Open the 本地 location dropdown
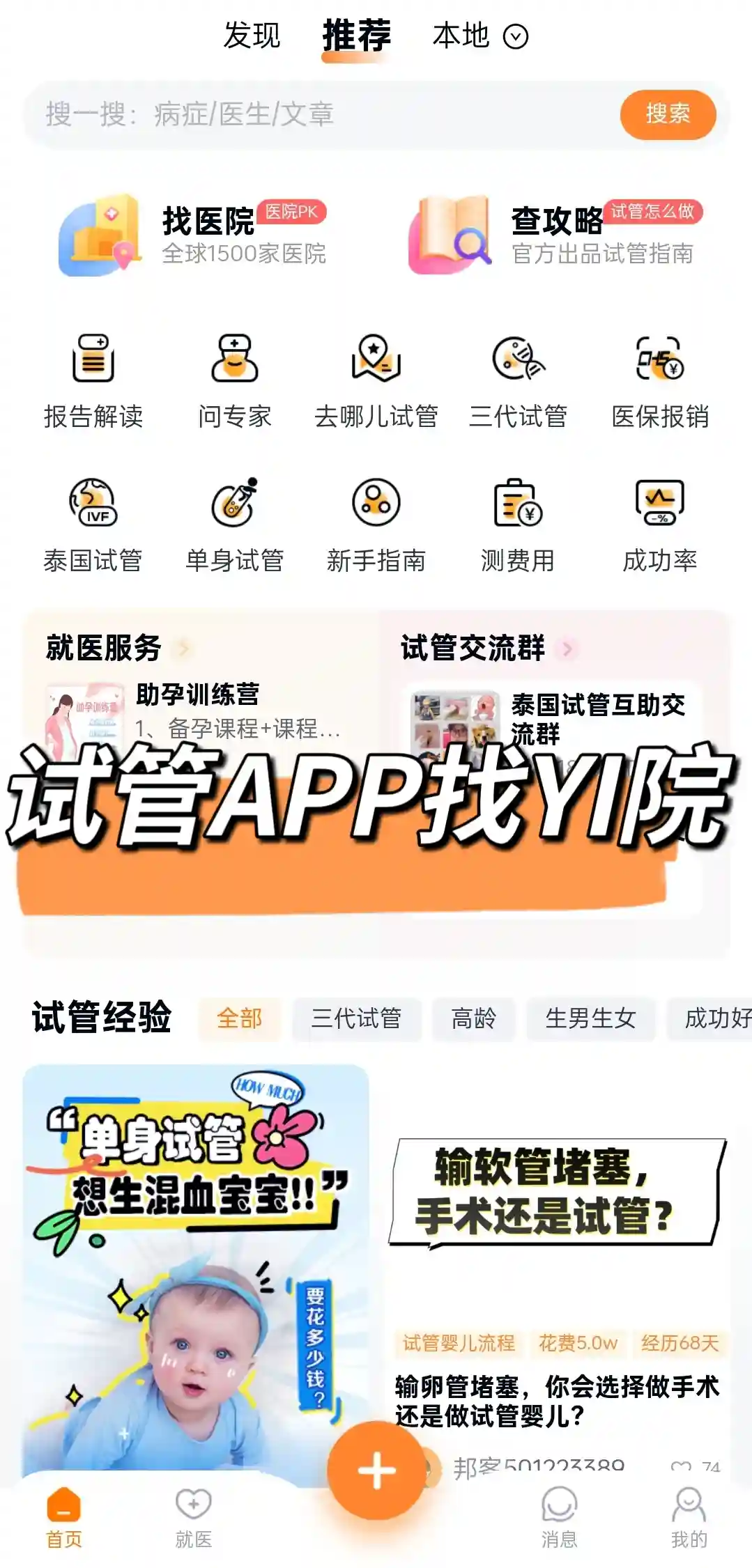Screen dimensions: 752x1568 [479, 36]
